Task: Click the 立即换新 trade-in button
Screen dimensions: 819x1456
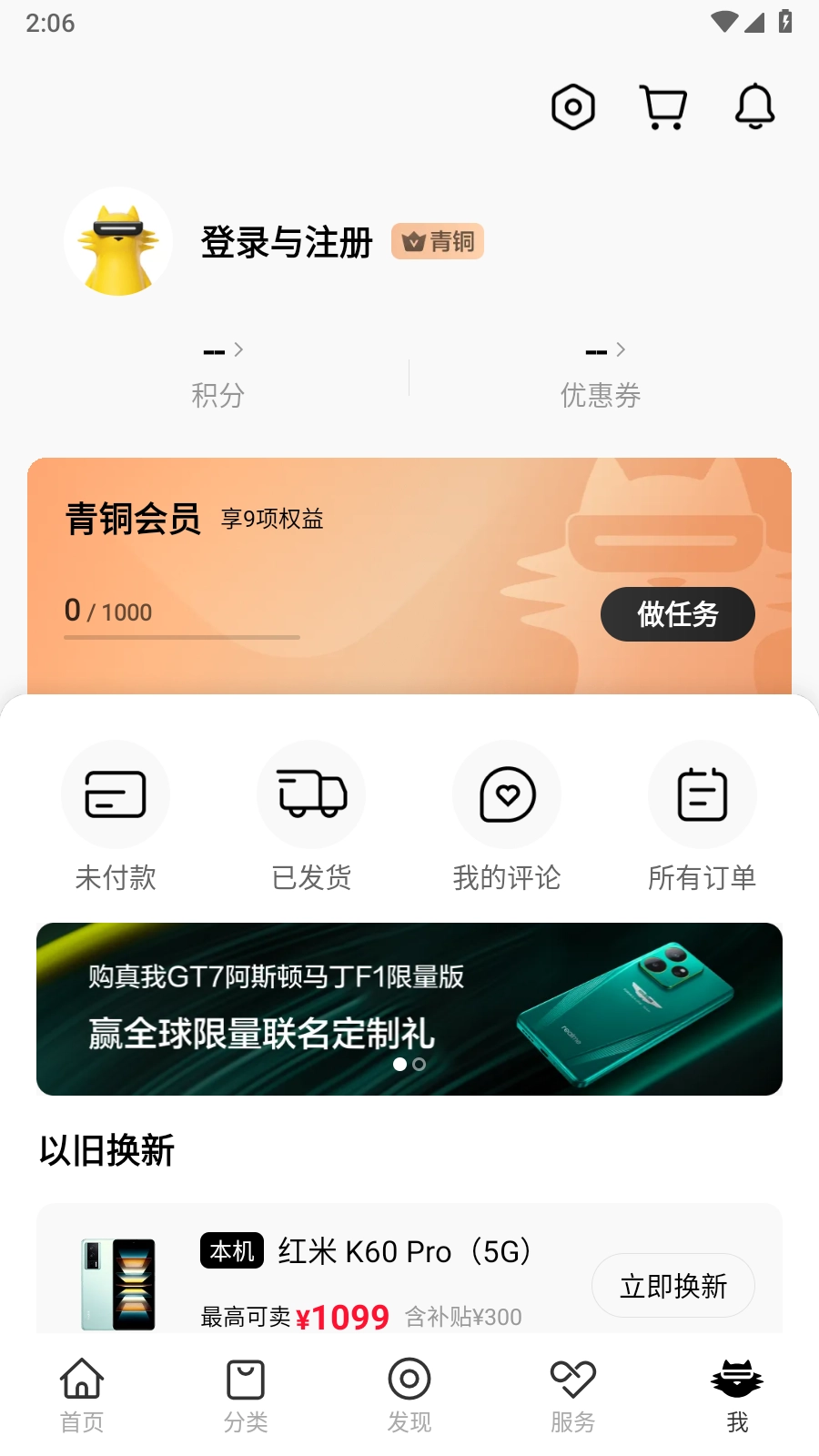Action: click(672, 1285)
